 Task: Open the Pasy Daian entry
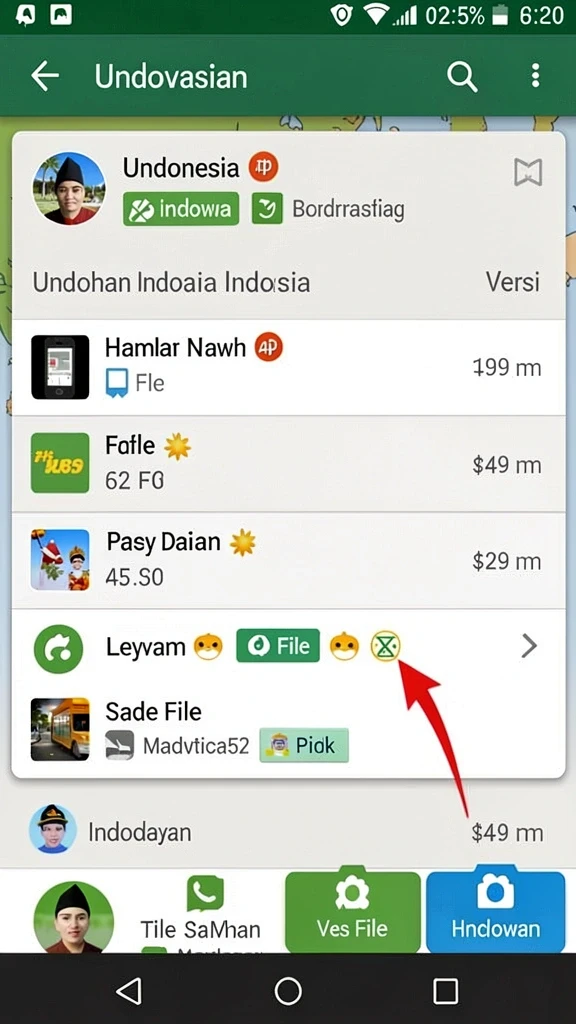coord(288,560)
